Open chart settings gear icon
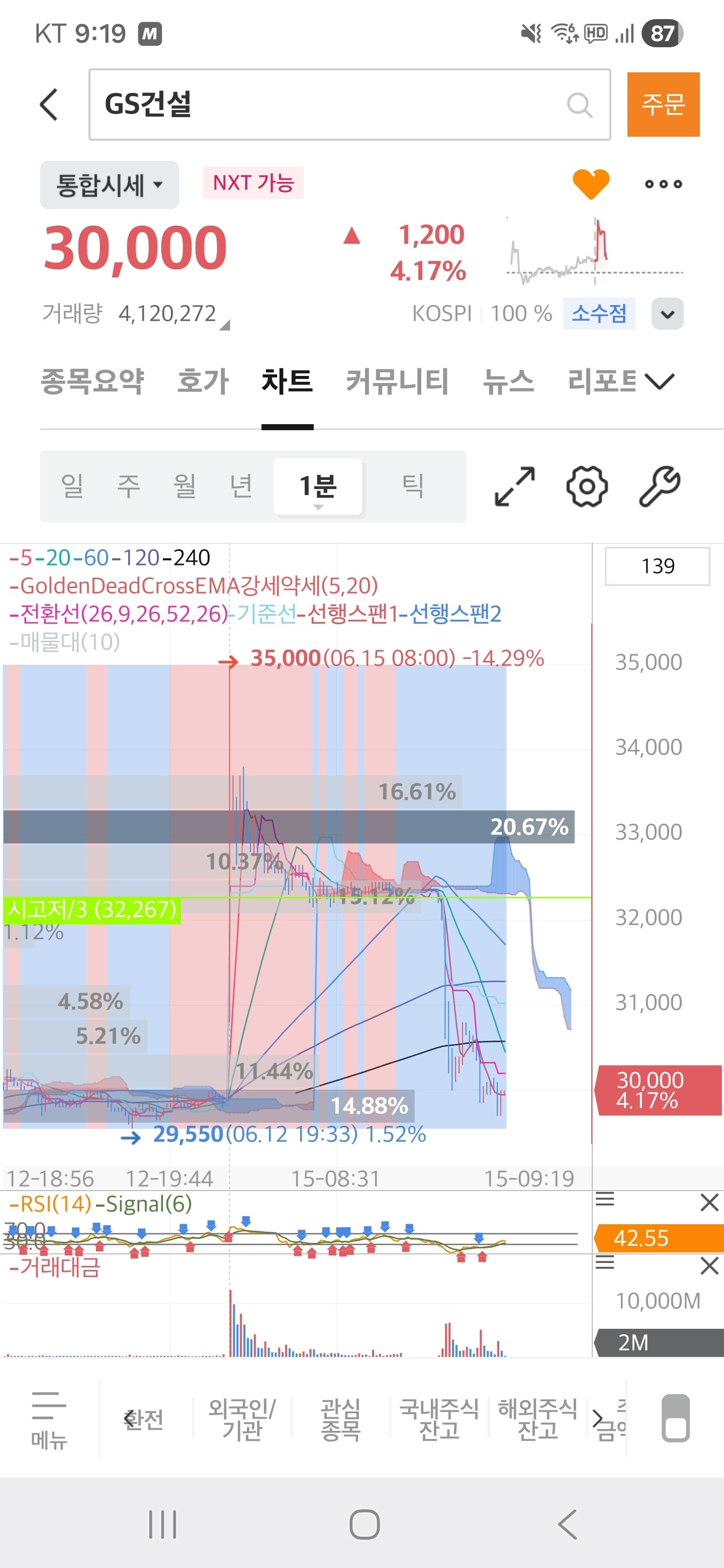 tap(587, 486)
